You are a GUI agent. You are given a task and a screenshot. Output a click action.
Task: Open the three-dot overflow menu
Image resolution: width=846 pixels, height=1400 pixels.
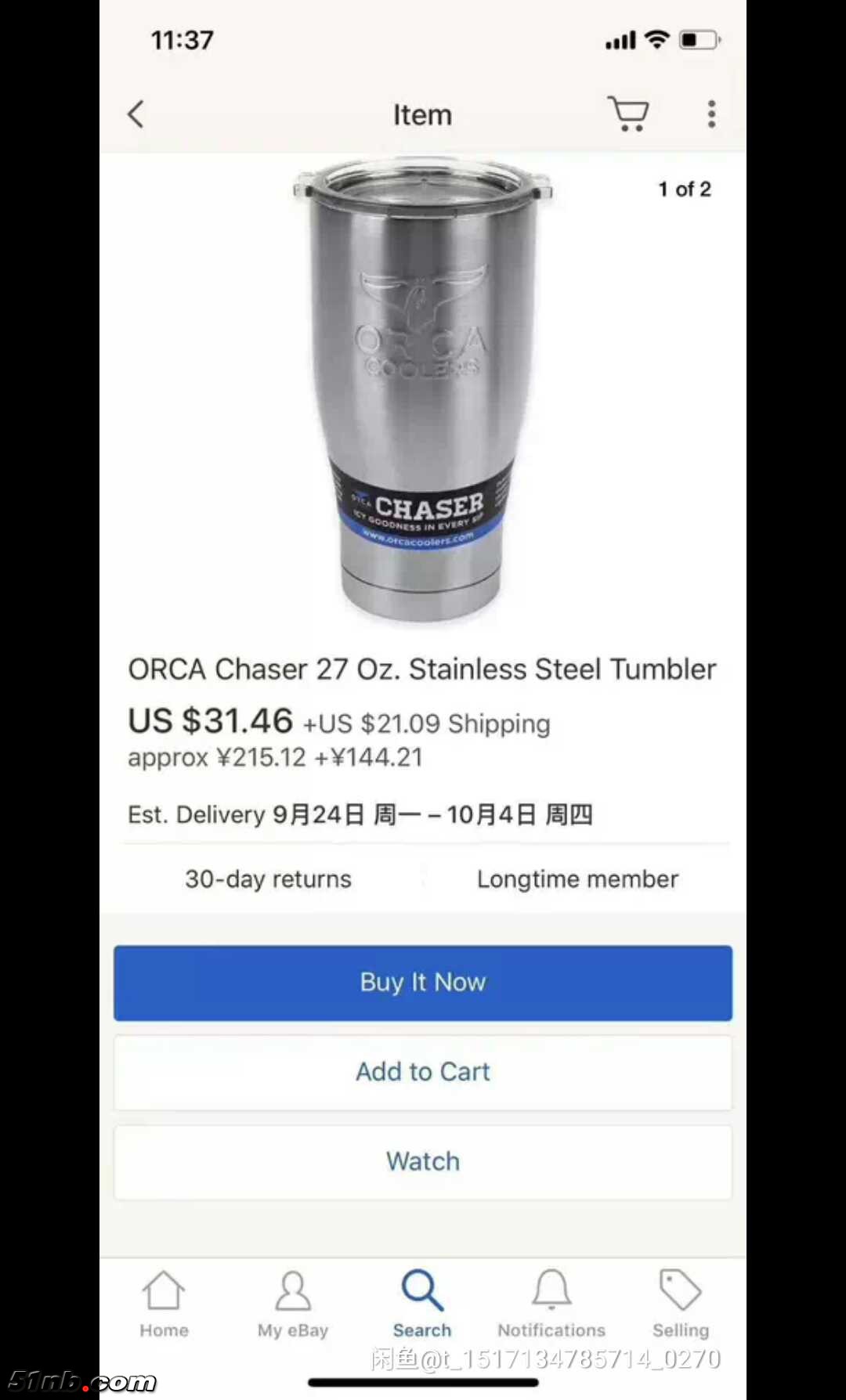coord(711,114)
